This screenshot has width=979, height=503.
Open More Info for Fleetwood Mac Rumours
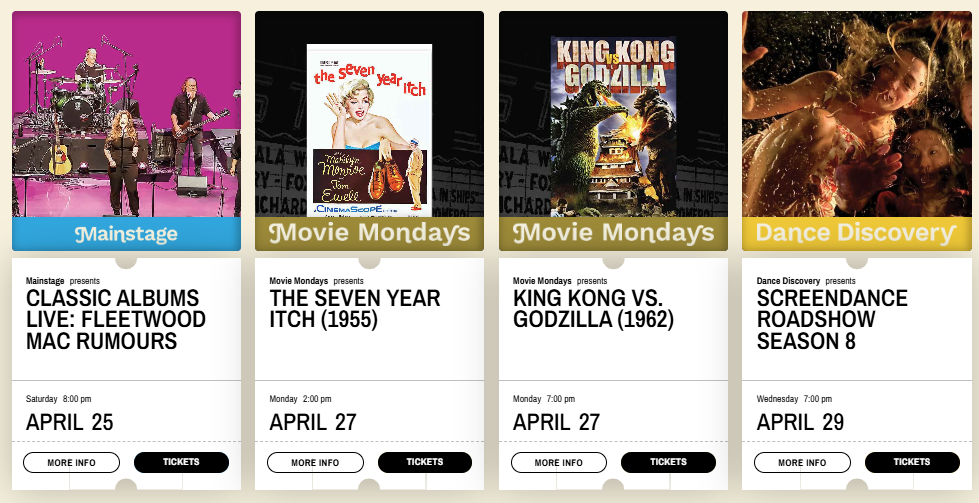71,463
